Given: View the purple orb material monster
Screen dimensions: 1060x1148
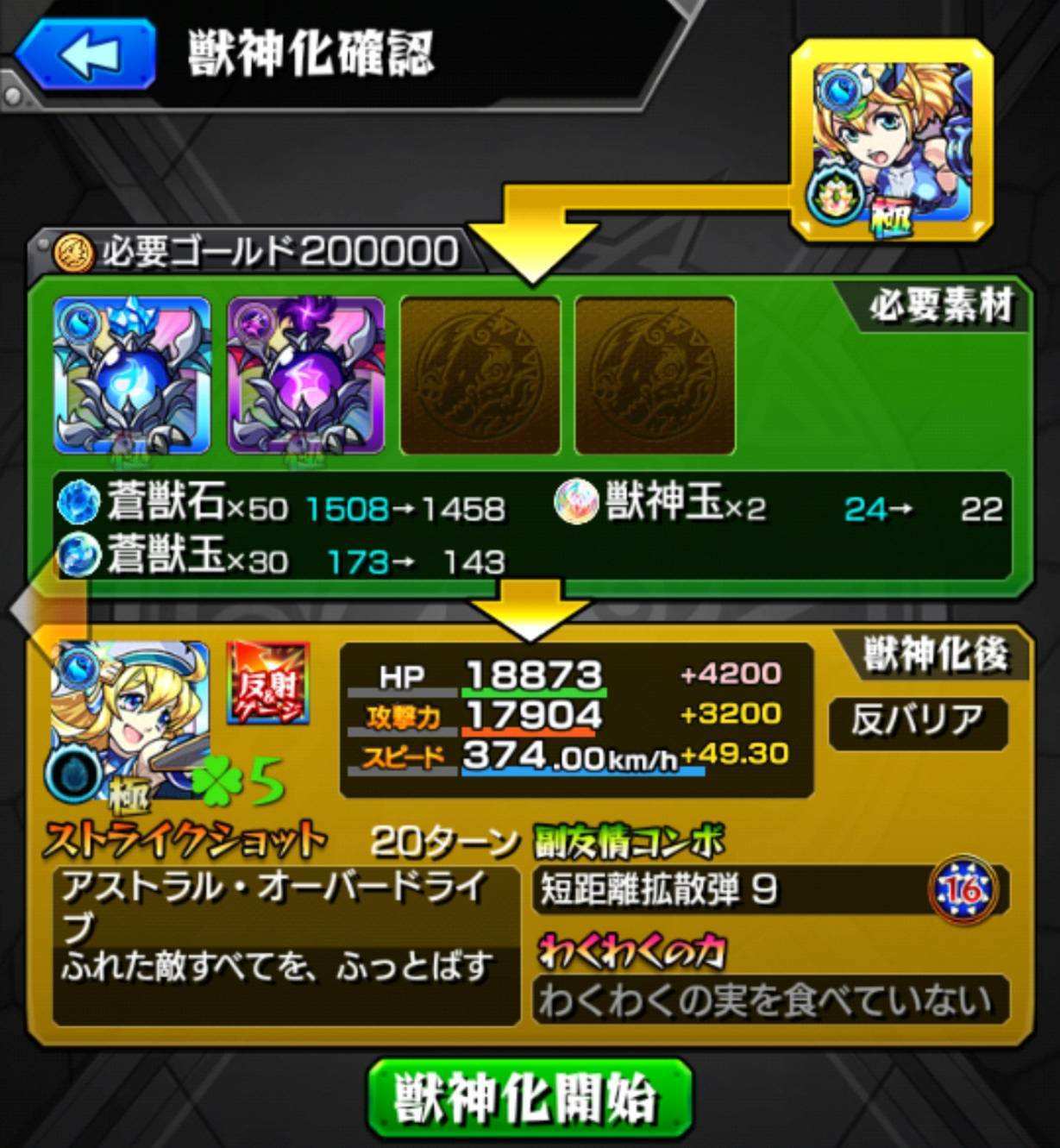Looking at the screenshot, I should [x=305, y=375].
